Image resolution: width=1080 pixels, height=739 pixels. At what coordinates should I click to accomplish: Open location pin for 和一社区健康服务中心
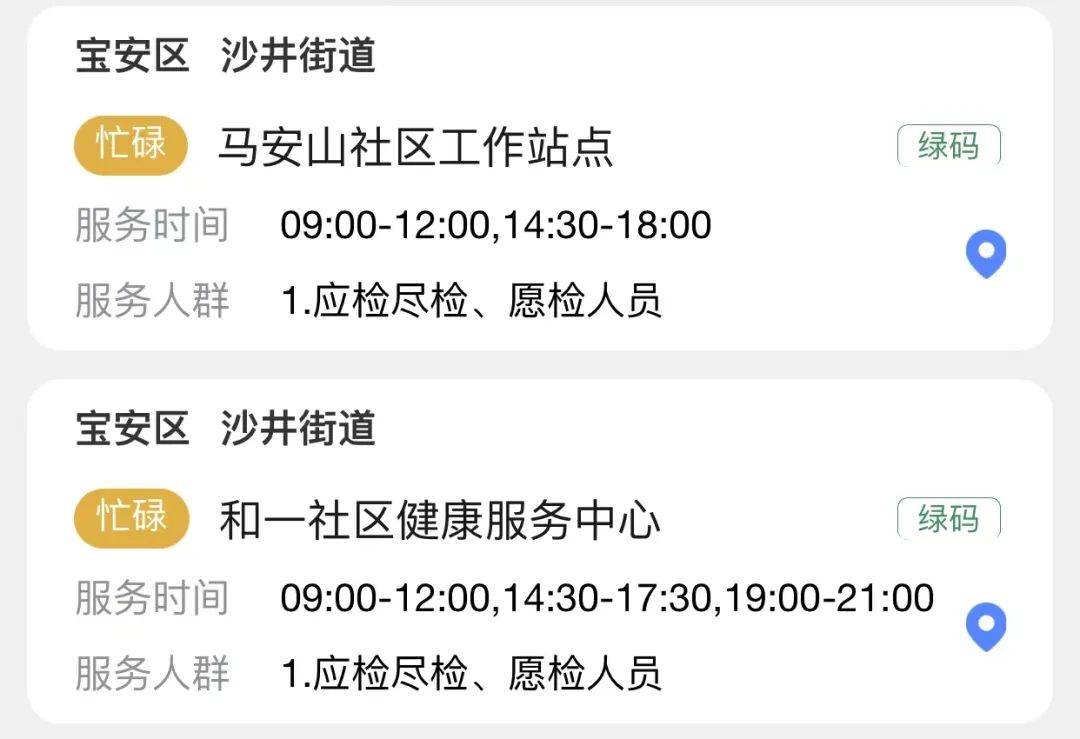click(x=985, y=626)
